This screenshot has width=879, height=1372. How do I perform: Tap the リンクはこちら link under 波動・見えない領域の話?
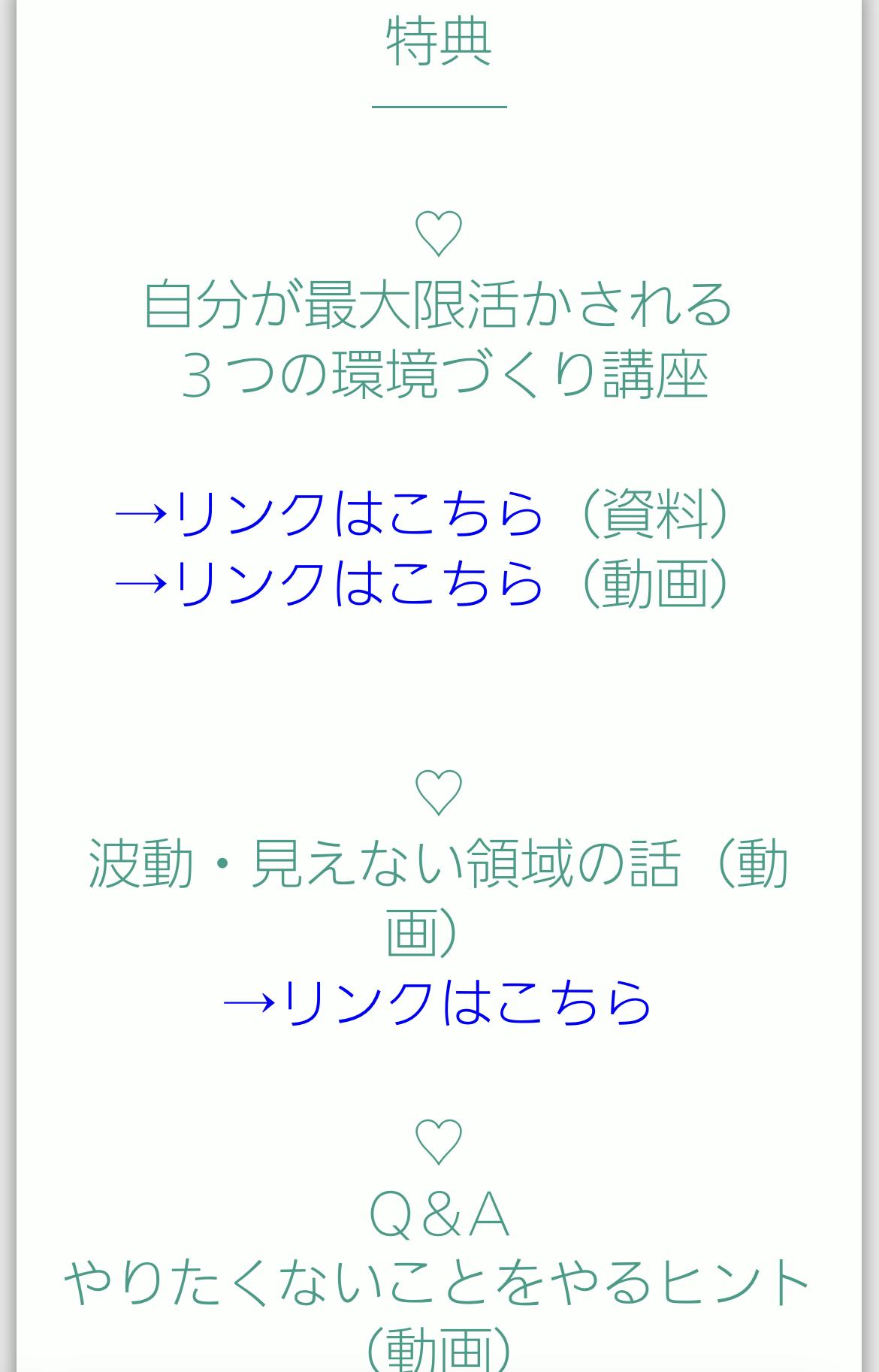click(x=437, y=1002)
